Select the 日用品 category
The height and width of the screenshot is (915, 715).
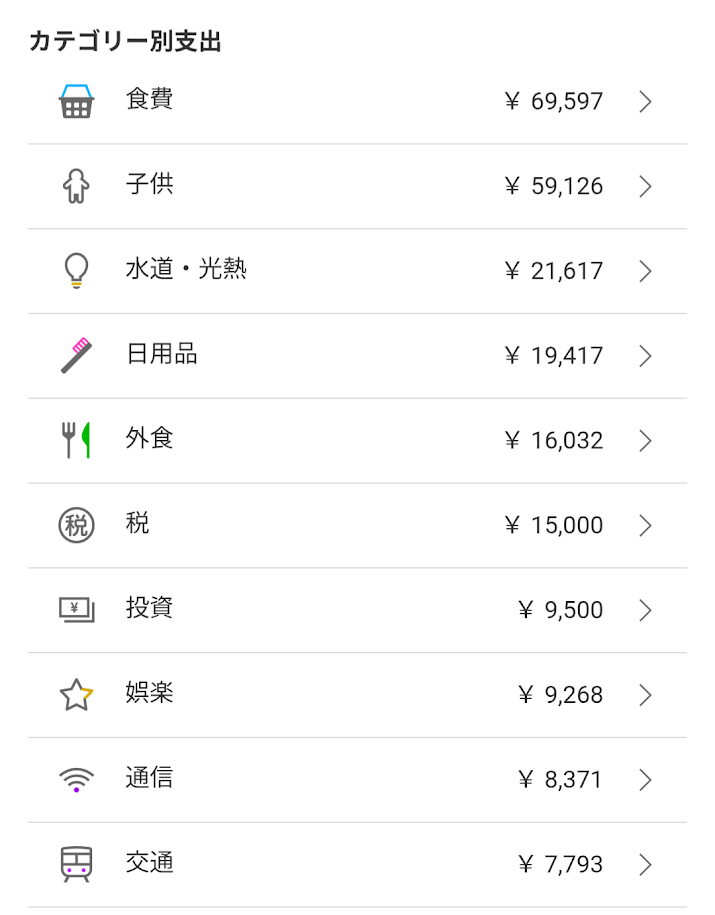[357, 356]
